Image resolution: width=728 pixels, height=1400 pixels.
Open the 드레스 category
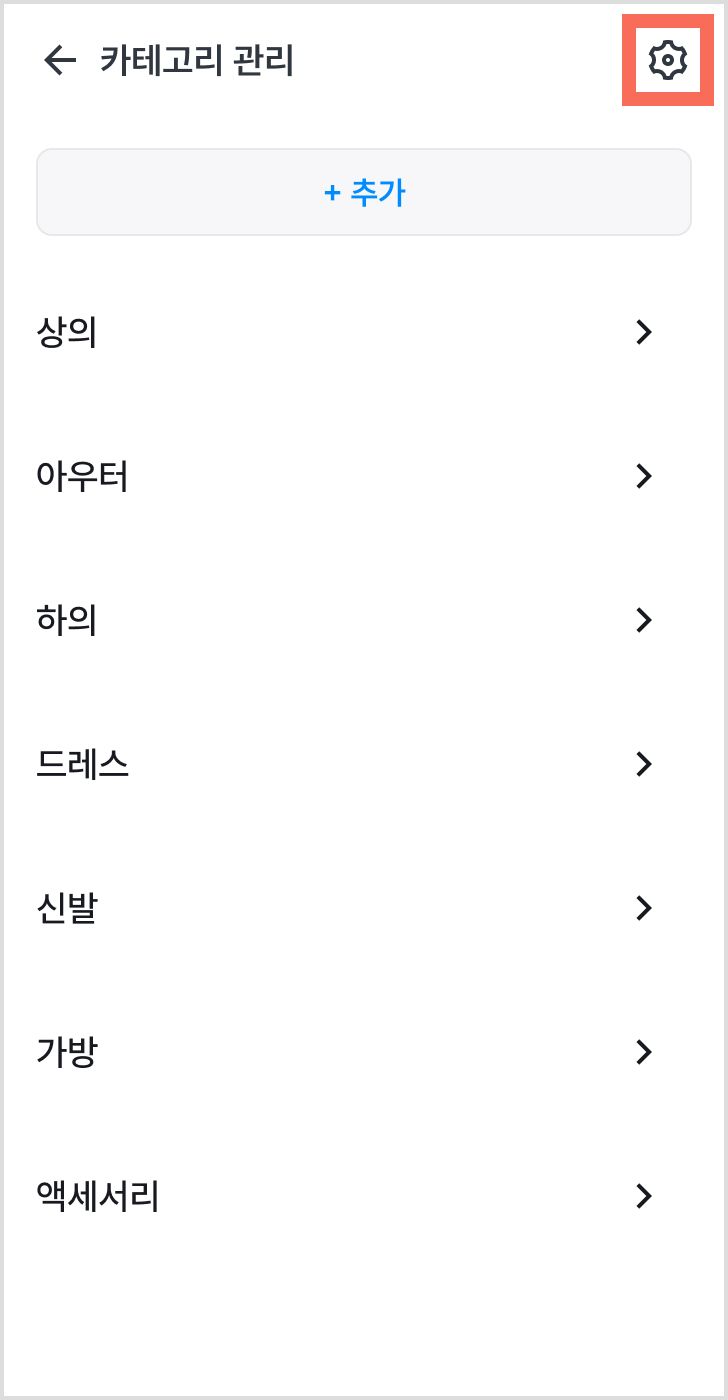coord(364,764)
